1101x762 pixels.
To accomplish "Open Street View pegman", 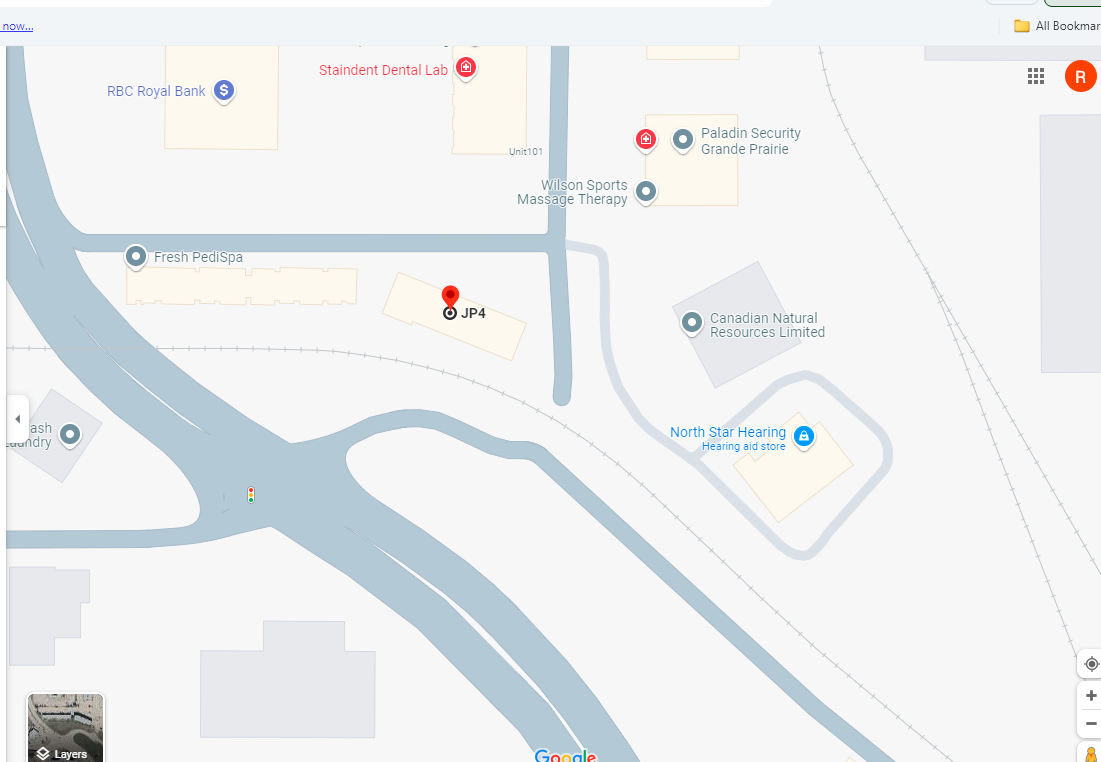I will 1091,753.
